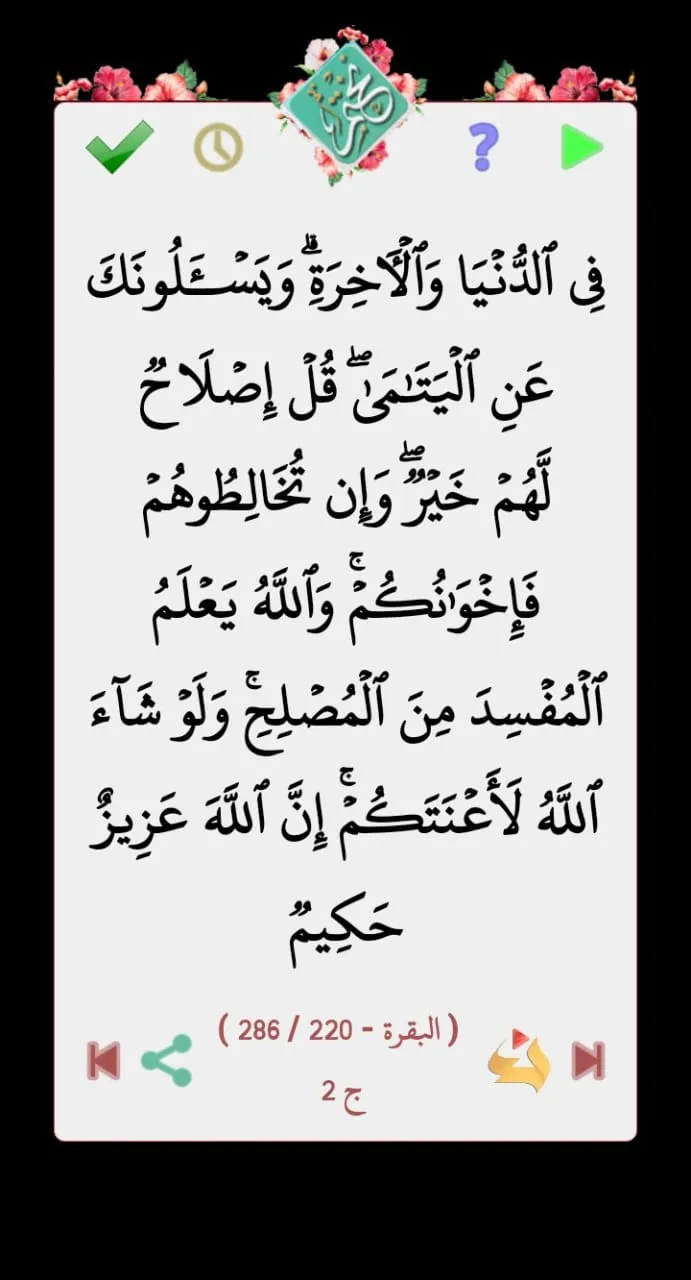The image size is (691, 1280).
Task: Open the clock timer icon
Action: click(218, 148)
